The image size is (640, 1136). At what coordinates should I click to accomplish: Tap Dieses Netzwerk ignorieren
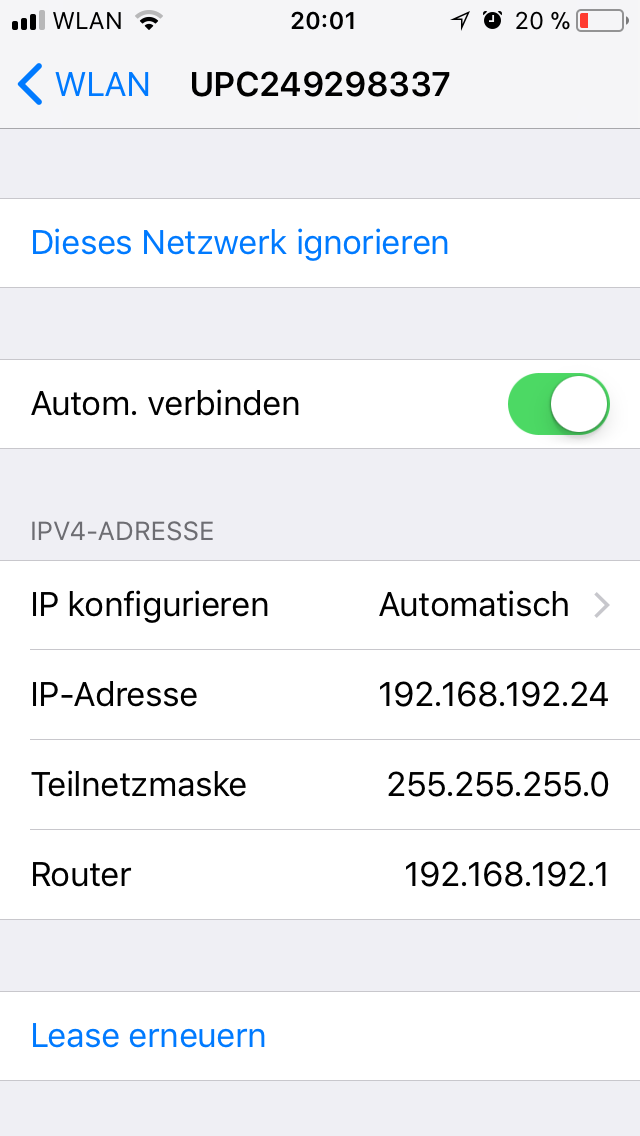tap(240, 243)
